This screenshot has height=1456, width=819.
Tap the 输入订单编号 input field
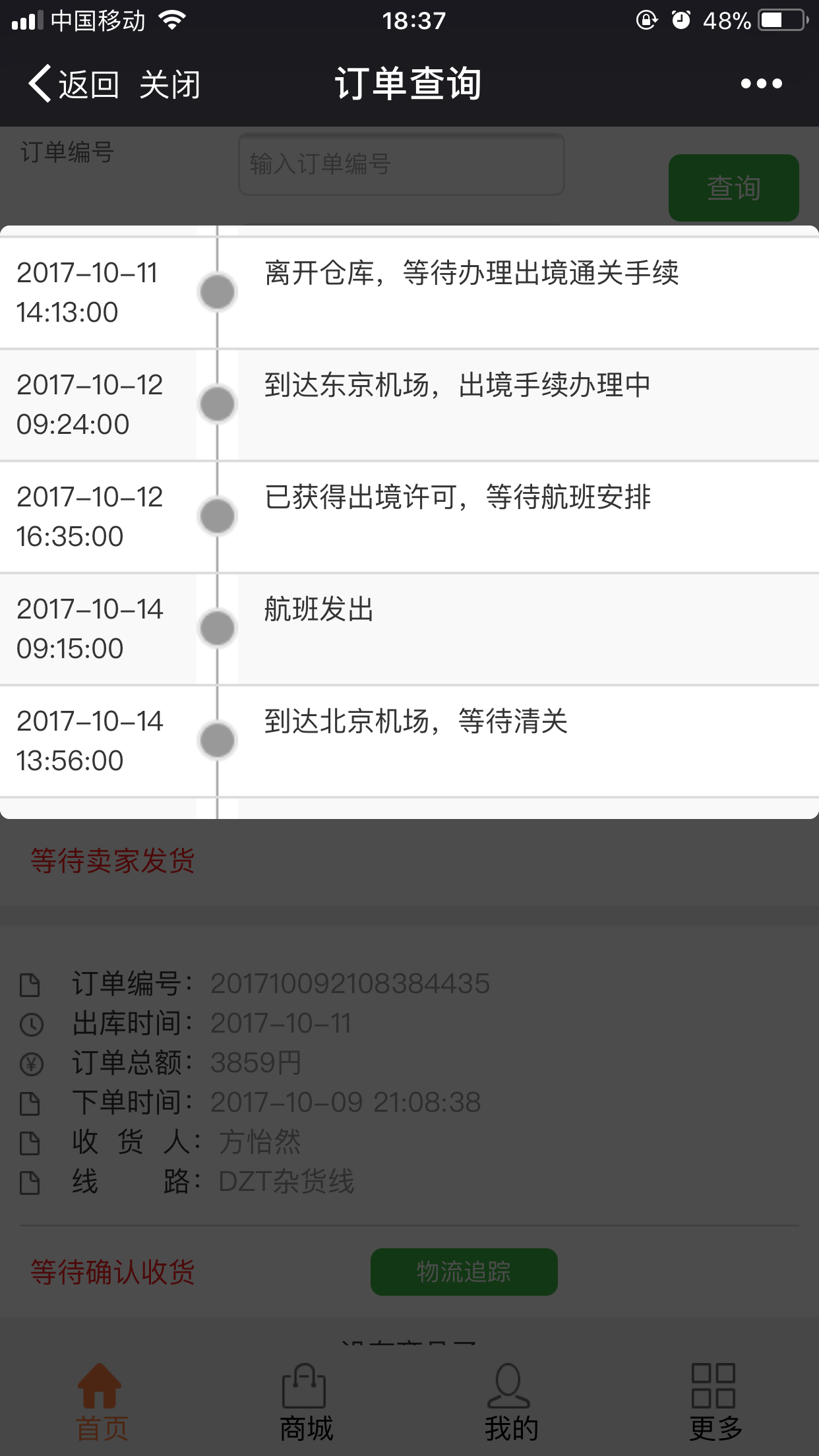[401, 164]
